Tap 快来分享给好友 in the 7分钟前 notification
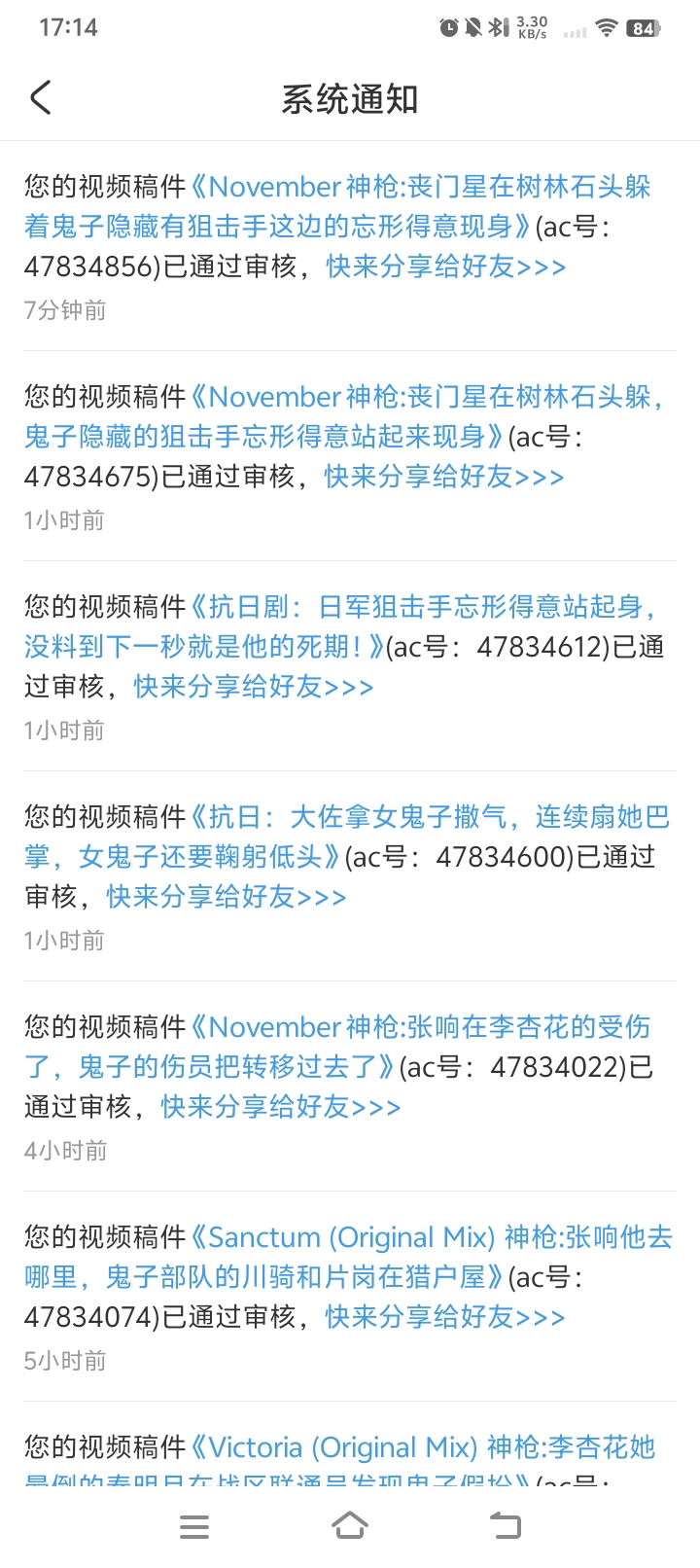The height and width of the screenshot is (1568, 700). (x=446, y=267)
